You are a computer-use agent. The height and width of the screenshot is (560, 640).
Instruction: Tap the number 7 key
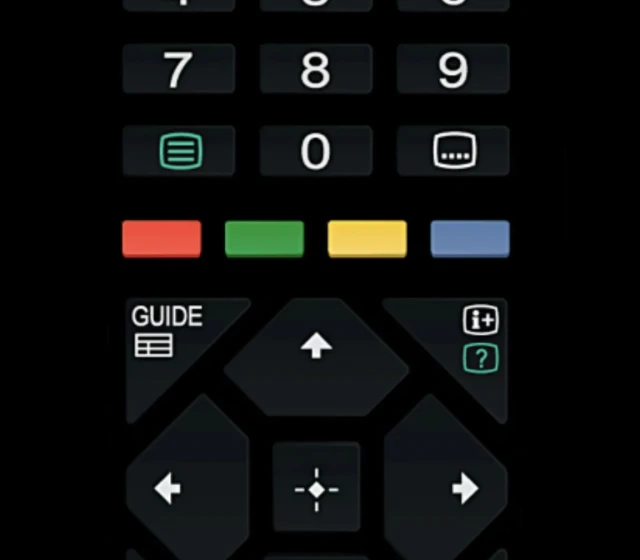pos(179,70)
